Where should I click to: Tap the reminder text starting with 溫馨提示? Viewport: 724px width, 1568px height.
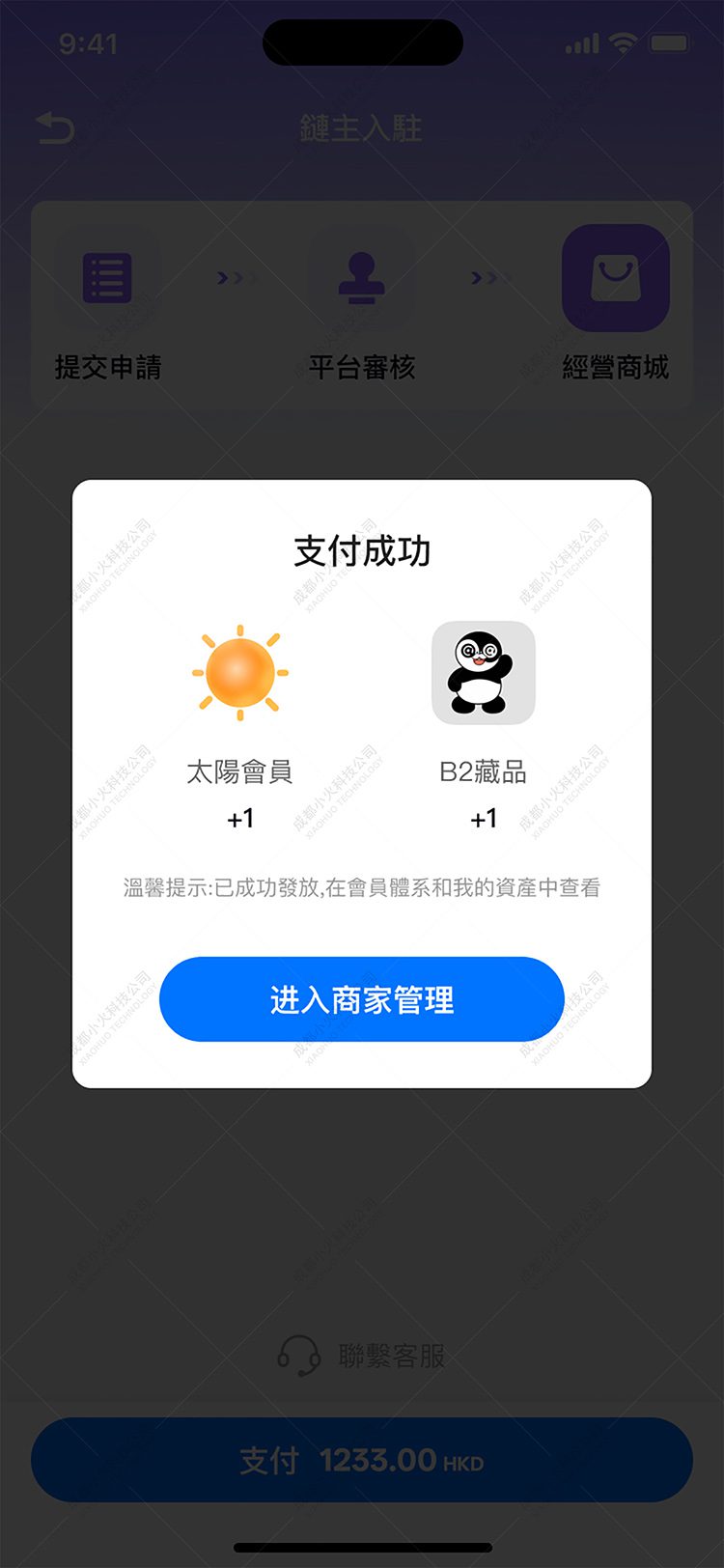362,887
